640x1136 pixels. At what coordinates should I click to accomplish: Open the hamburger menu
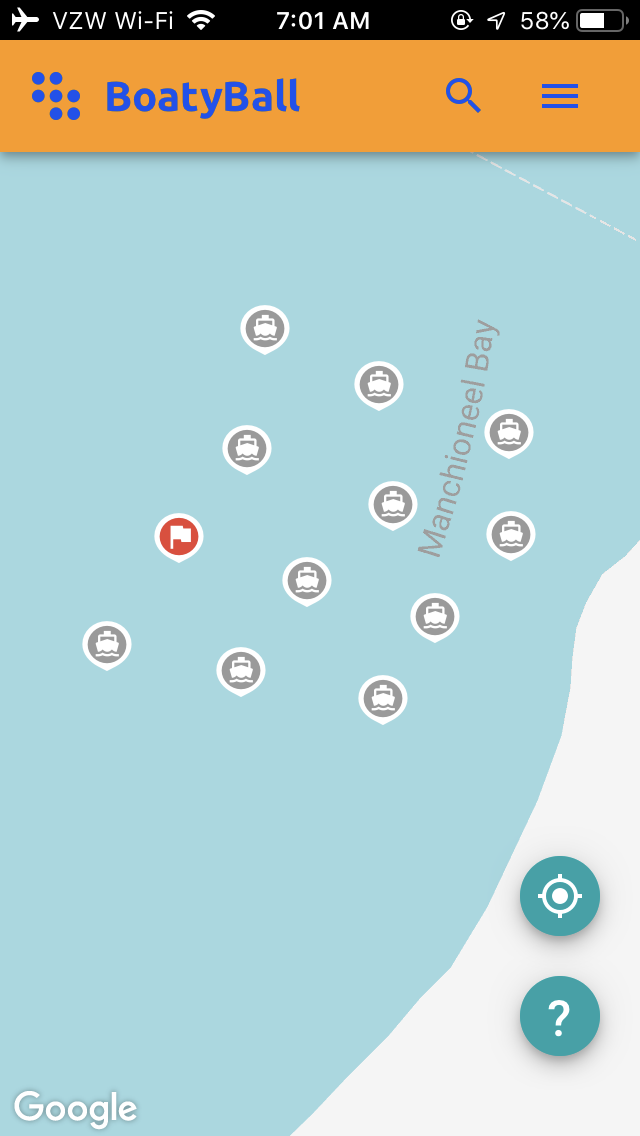(x=560, y=96)
